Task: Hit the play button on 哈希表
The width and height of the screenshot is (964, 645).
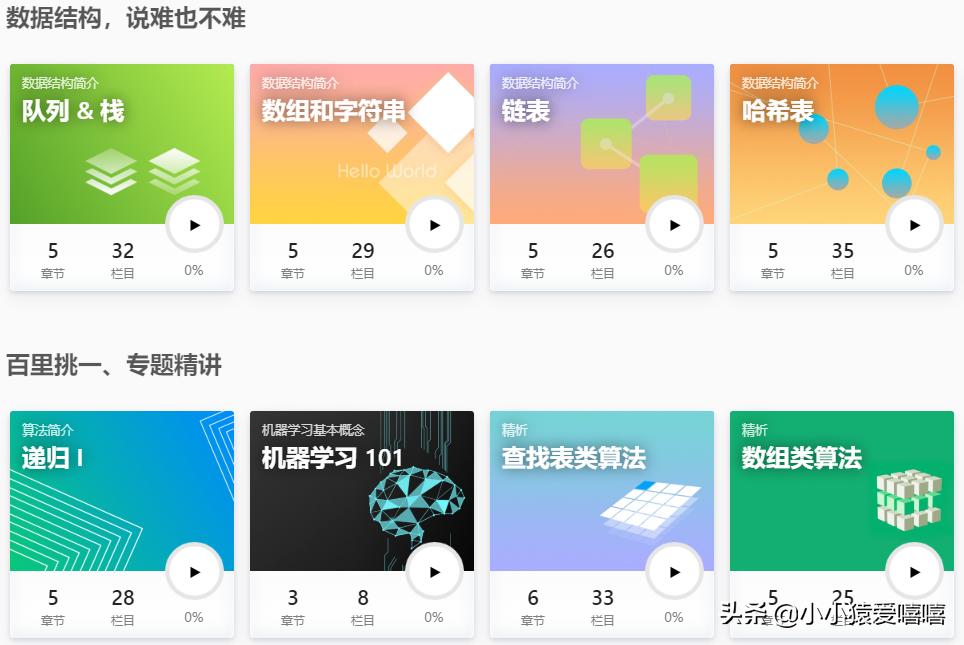Action: click(914, 225)
